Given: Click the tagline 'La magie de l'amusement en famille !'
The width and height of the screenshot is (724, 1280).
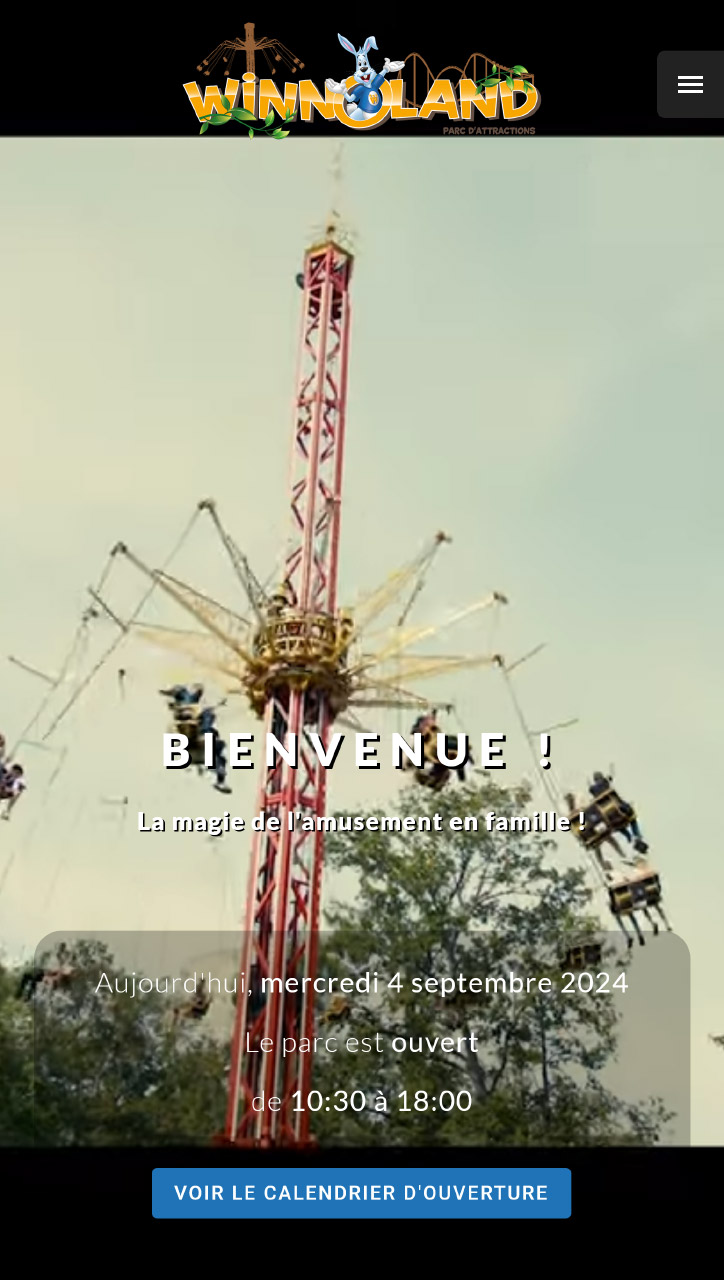Looking at the screenshot, I should click(x=361, y=821).
